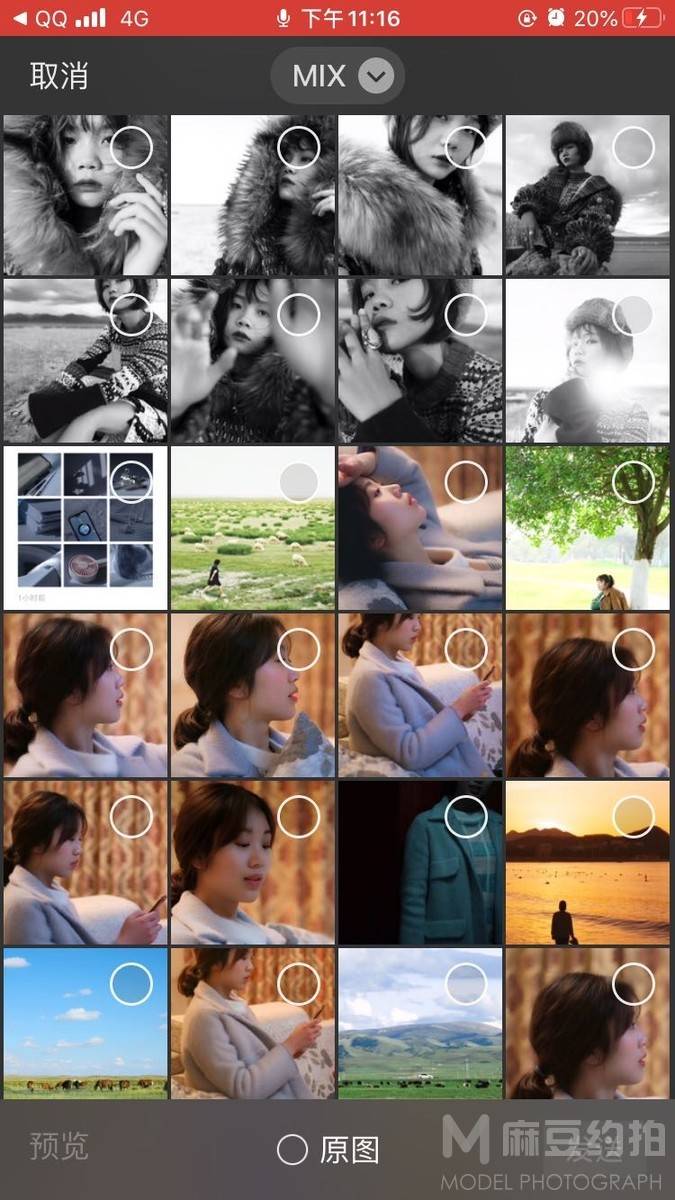The height and width of the screenshot is (1200, 675).
Task: Select the orange sunset lake silhouette photo
Action: (632, 818)
